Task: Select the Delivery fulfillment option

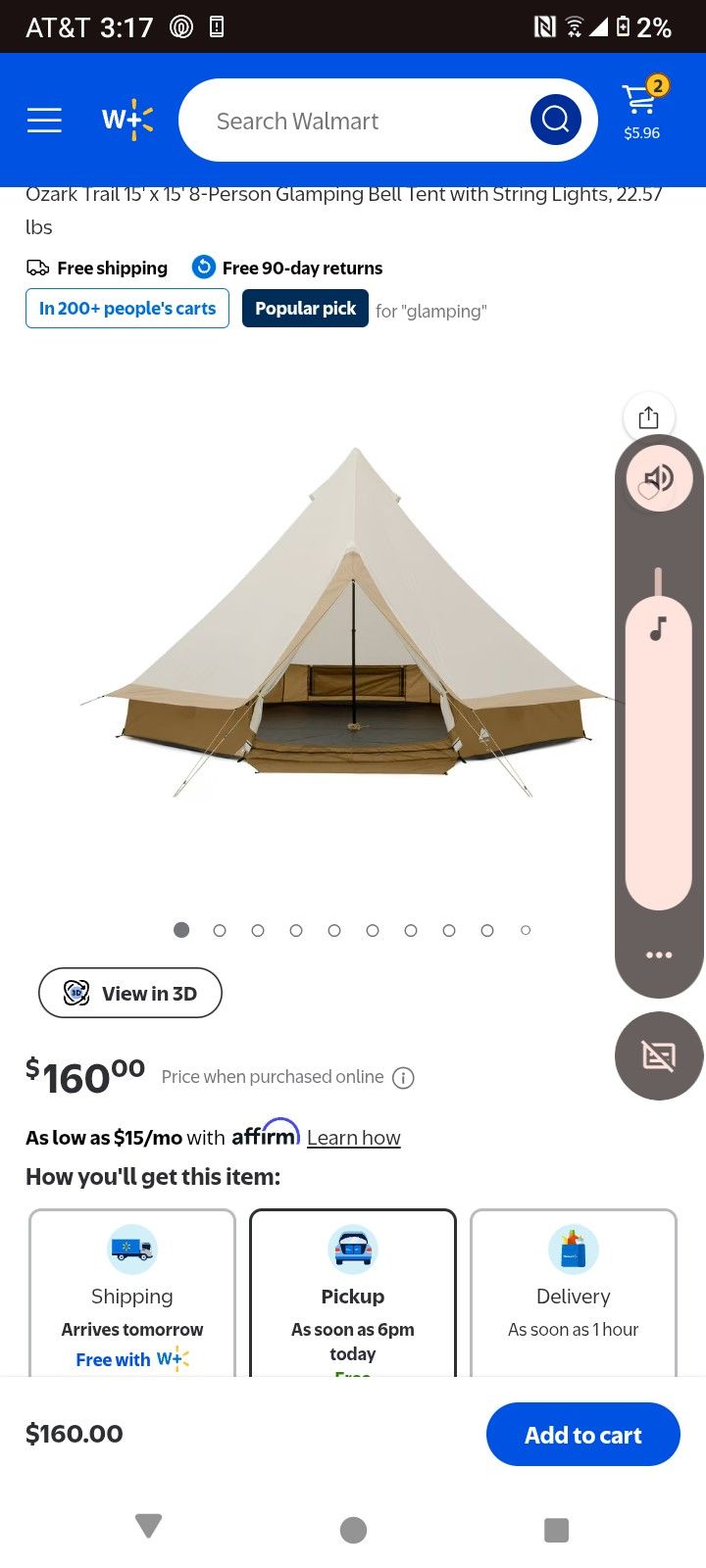Action: point(573,1296)
